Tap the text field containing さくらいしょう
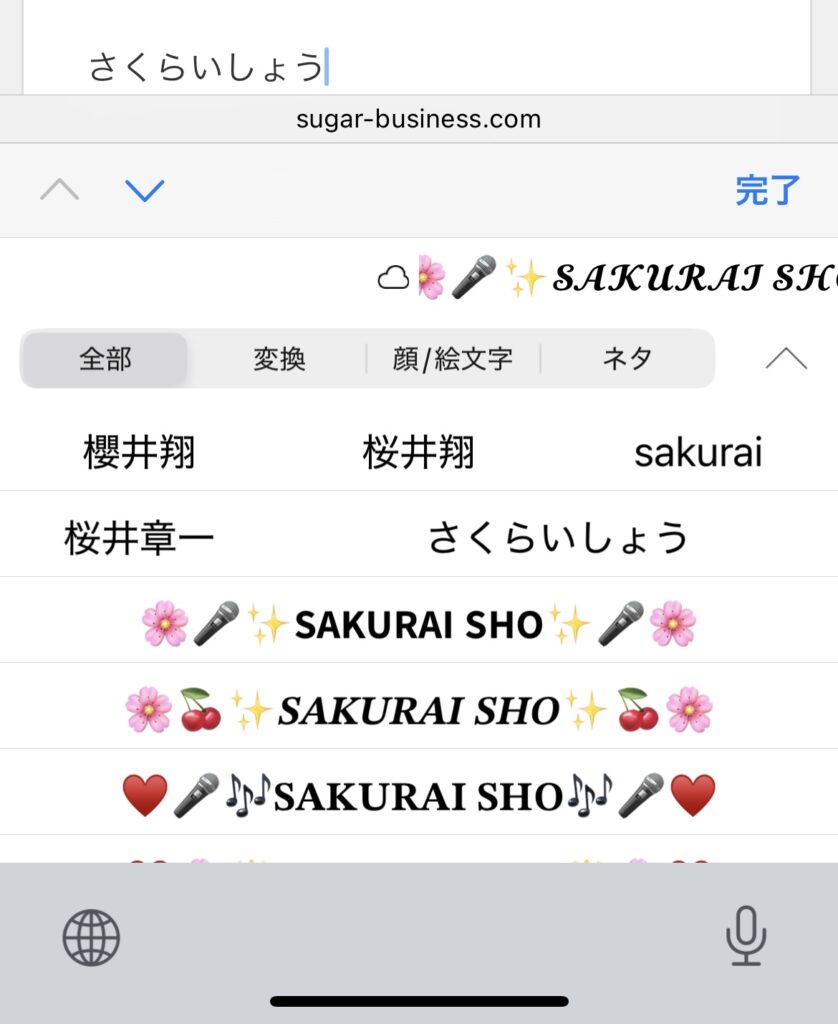The width and height of the screenshot is (838, 1024). [x=400, y=67]
